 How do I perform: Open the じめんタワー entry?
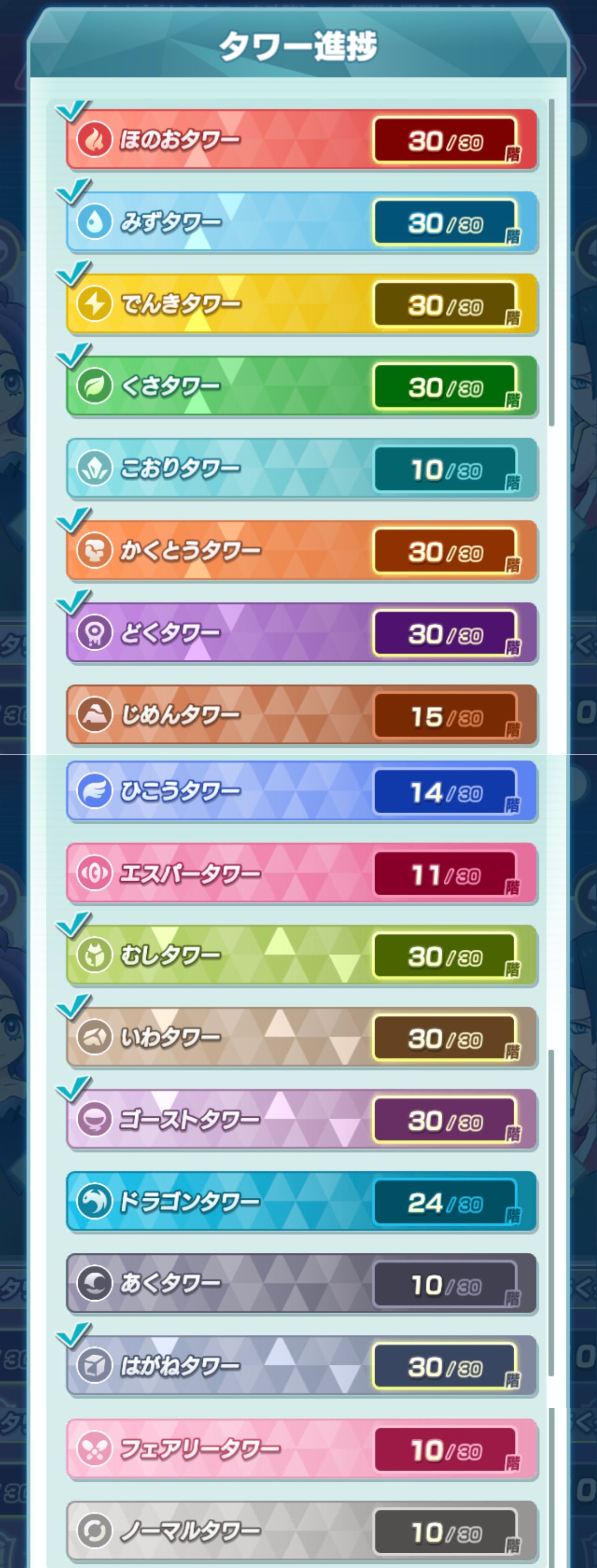click(302, 715)
